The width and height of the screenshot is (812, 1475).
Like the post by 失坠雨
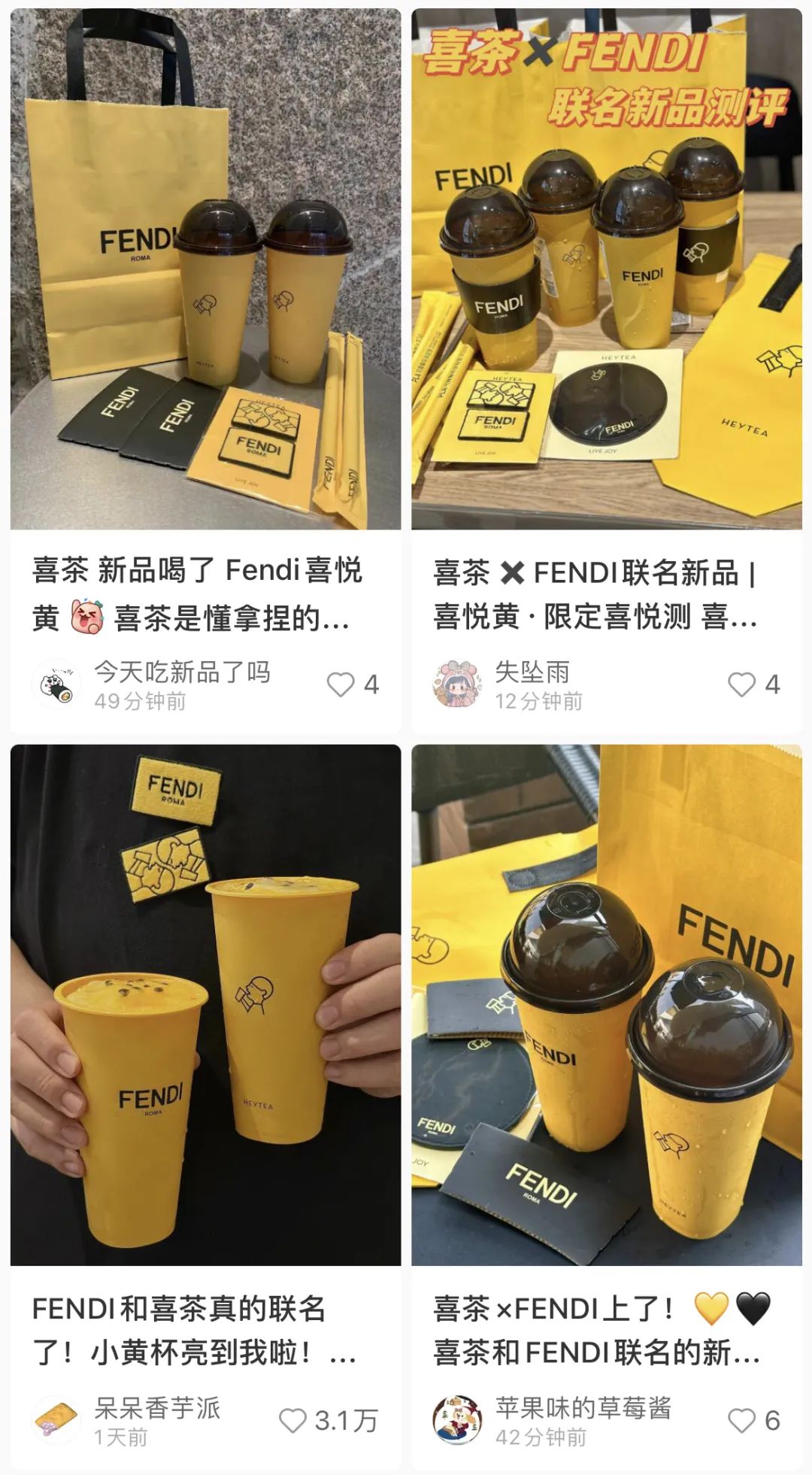point(741,684)
